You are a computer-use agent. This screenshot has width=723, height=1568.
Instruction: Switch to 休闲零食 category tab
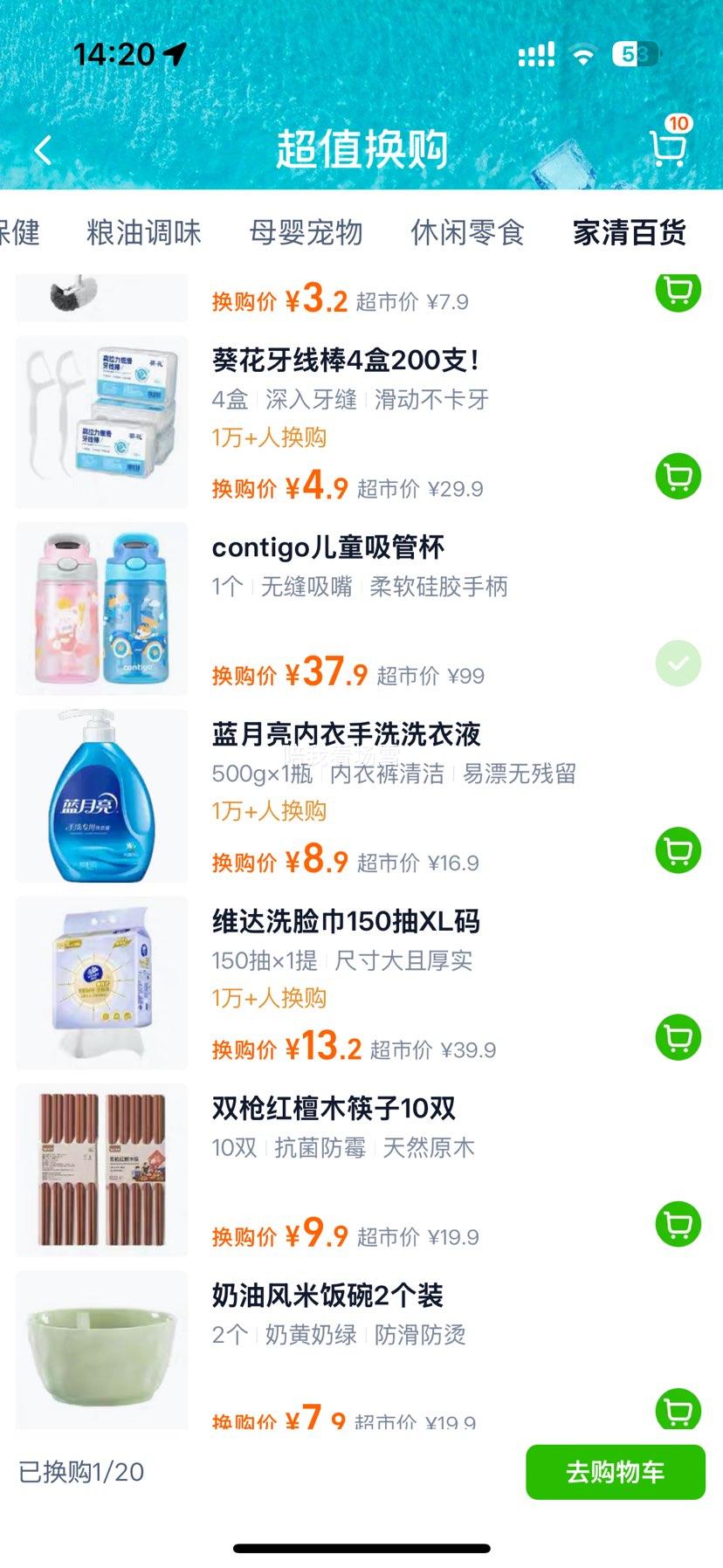tap(467, 232)
